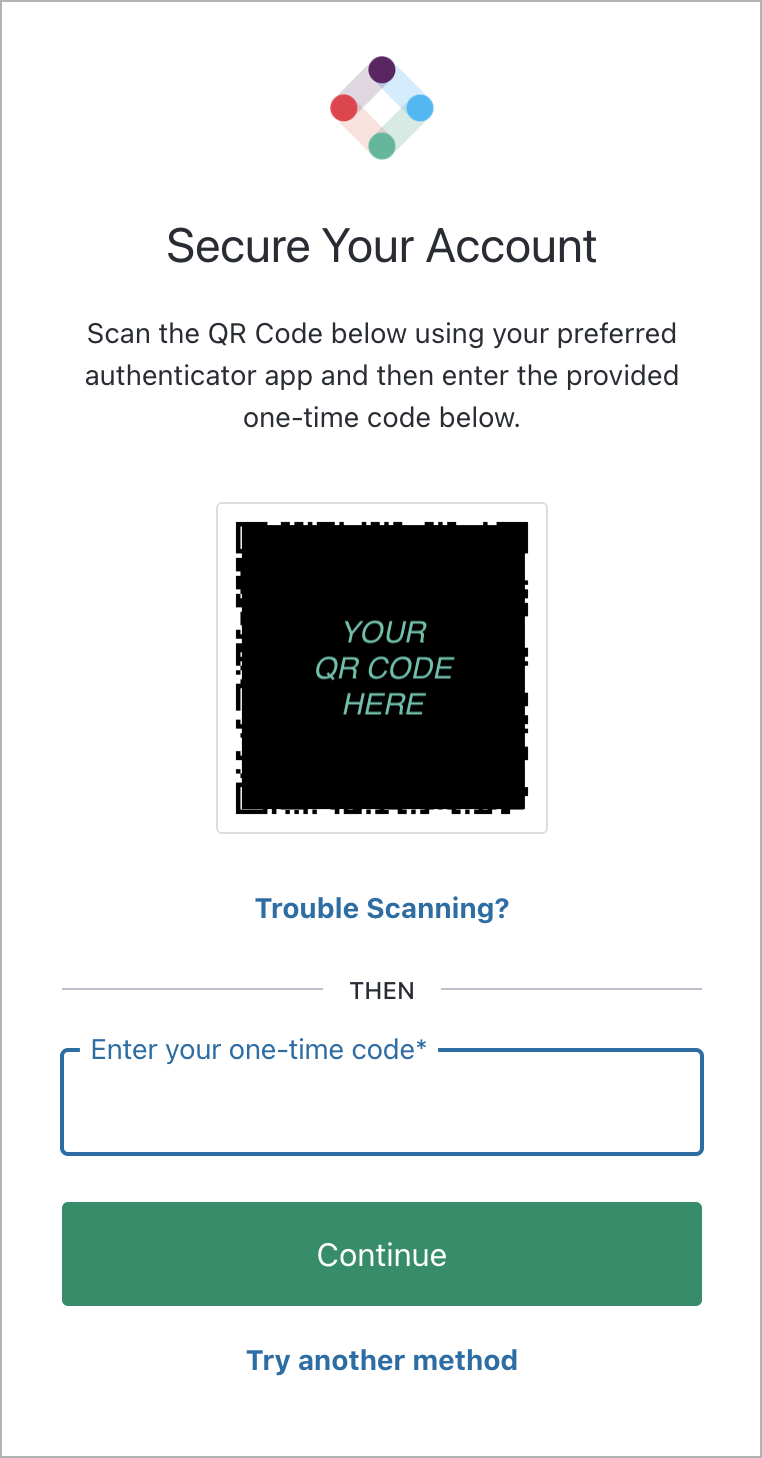Click the red dot in the logo
This screenshot has width=762, height=1458.
[345, 107]
